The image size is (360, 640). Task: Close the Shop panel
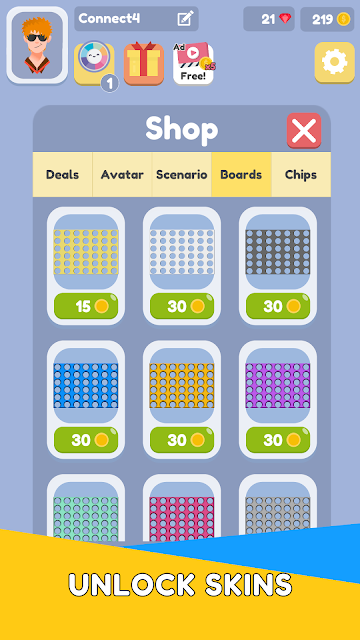pos(304,131)
